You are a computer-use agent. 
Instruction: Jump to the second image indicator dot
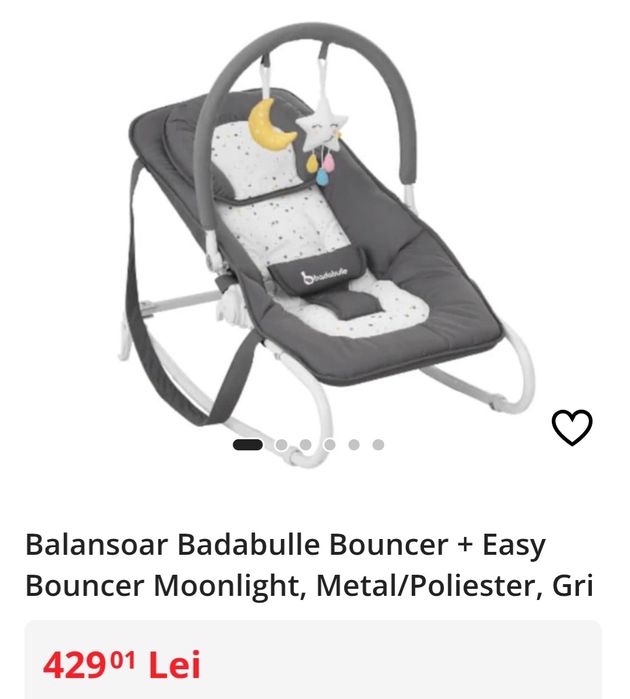tap(282, 444)
